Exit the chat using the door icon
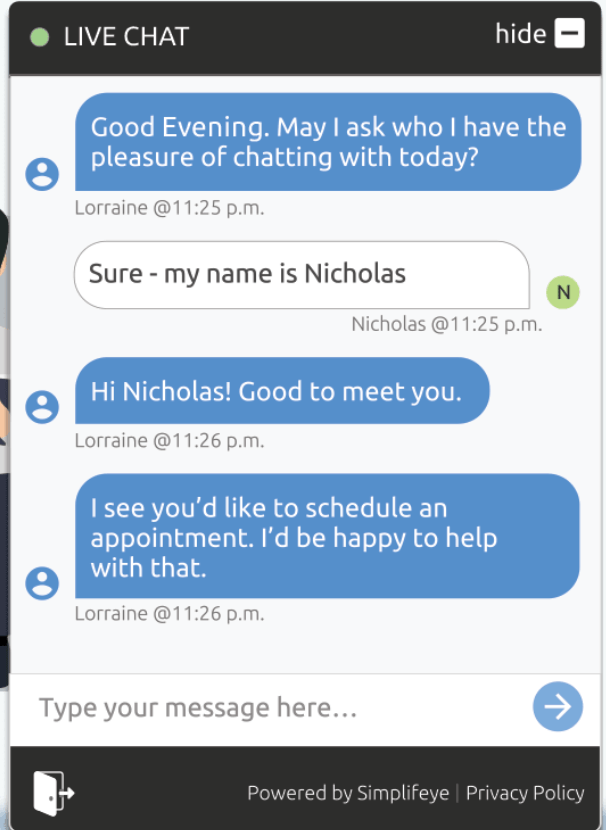The width and height of the screenshot is (606, 830). 53,792
